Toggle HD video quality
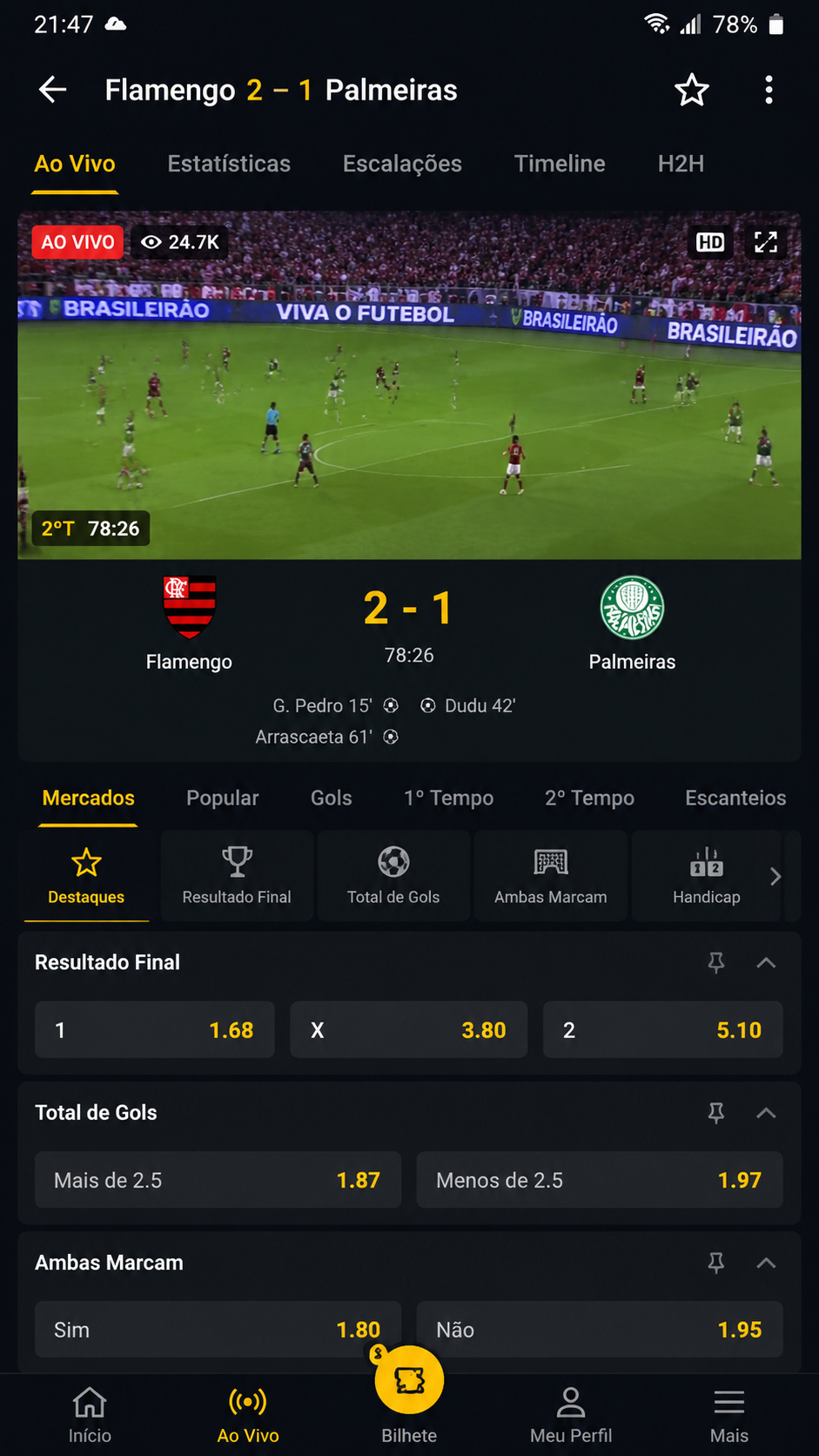The image size is (819, 1456). (x=710, y=242)
